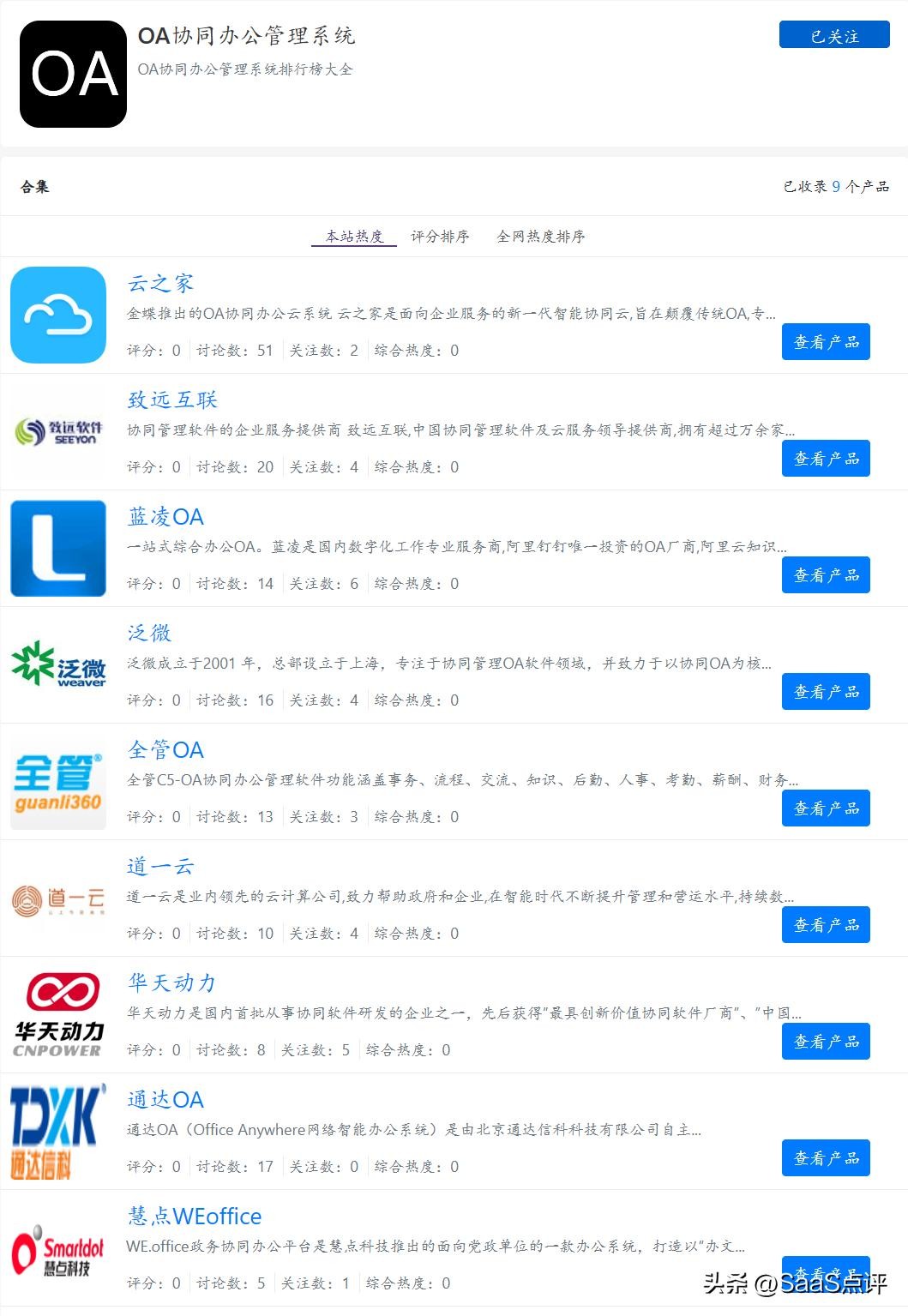Screen dimensions: 908x1316
Task: Open the 道一云 title link
Action: [x=160, y=866]
